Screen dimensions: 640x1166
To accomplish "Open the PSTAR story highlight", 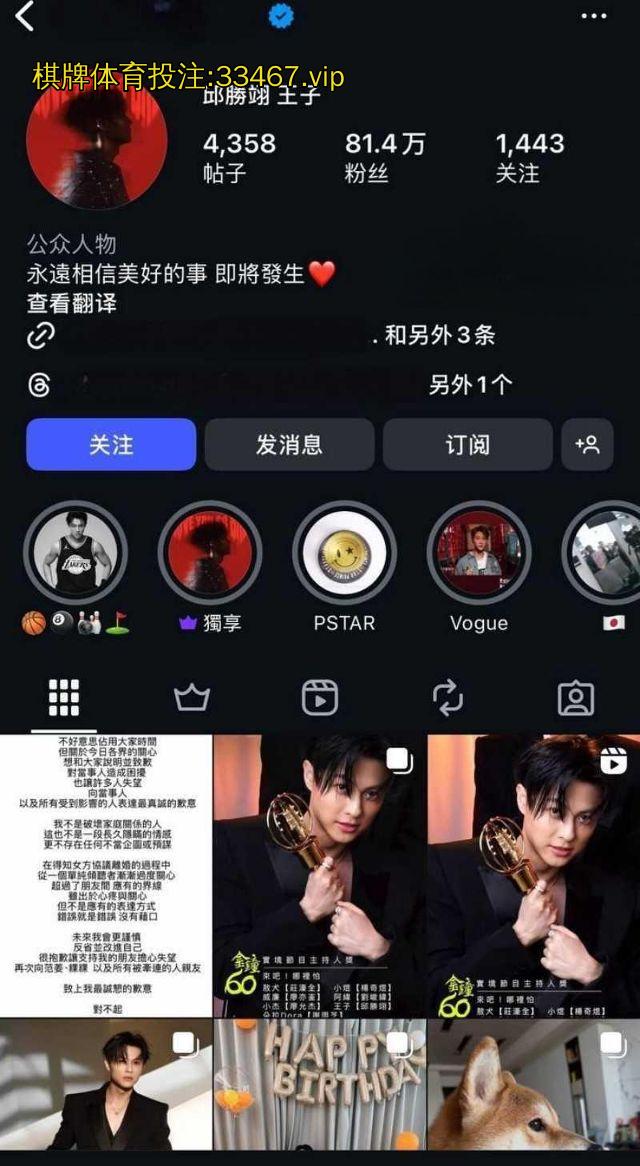I will click(x=344, y=553).
